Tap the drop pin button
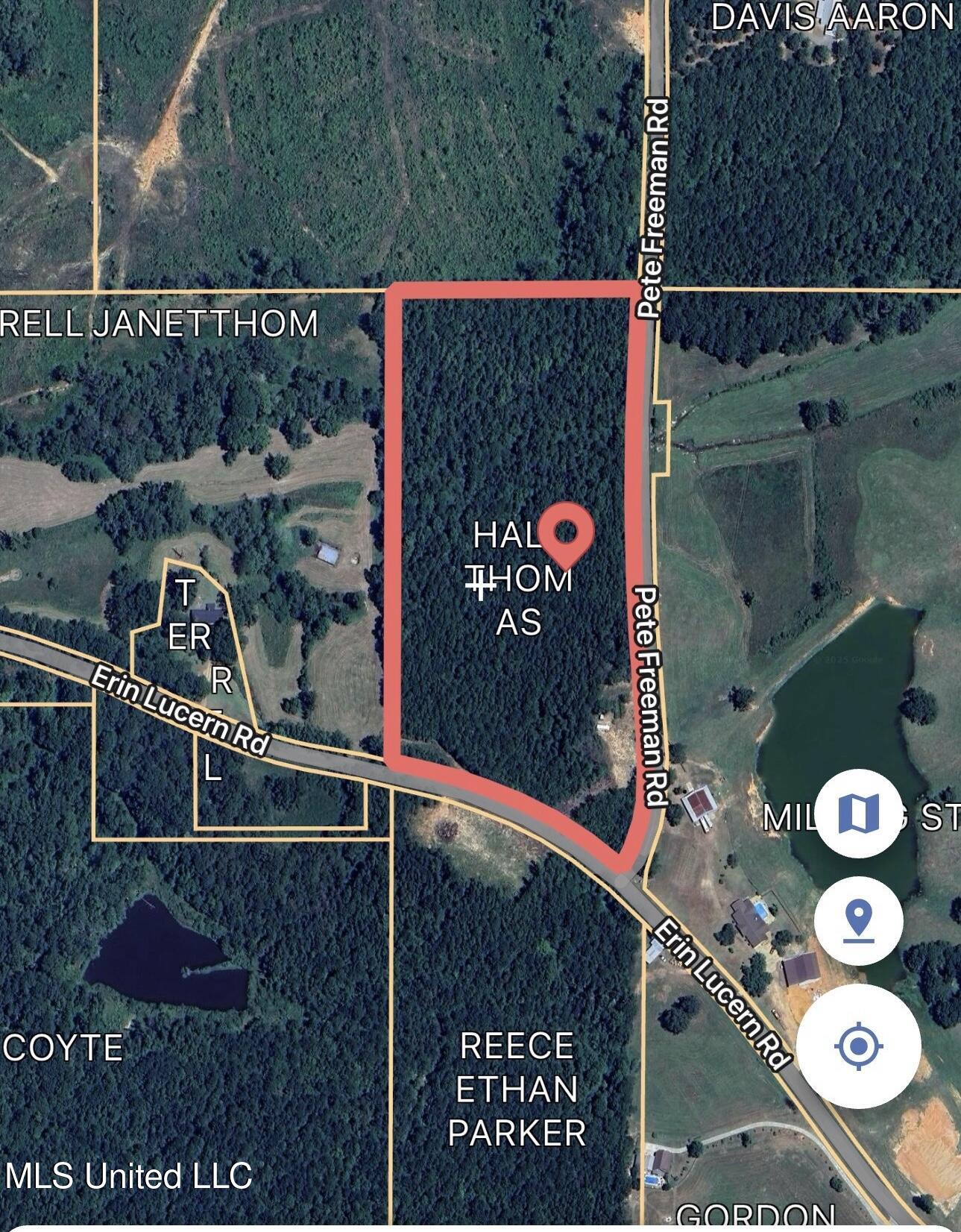961x1232 pixels. click(858, 920)
